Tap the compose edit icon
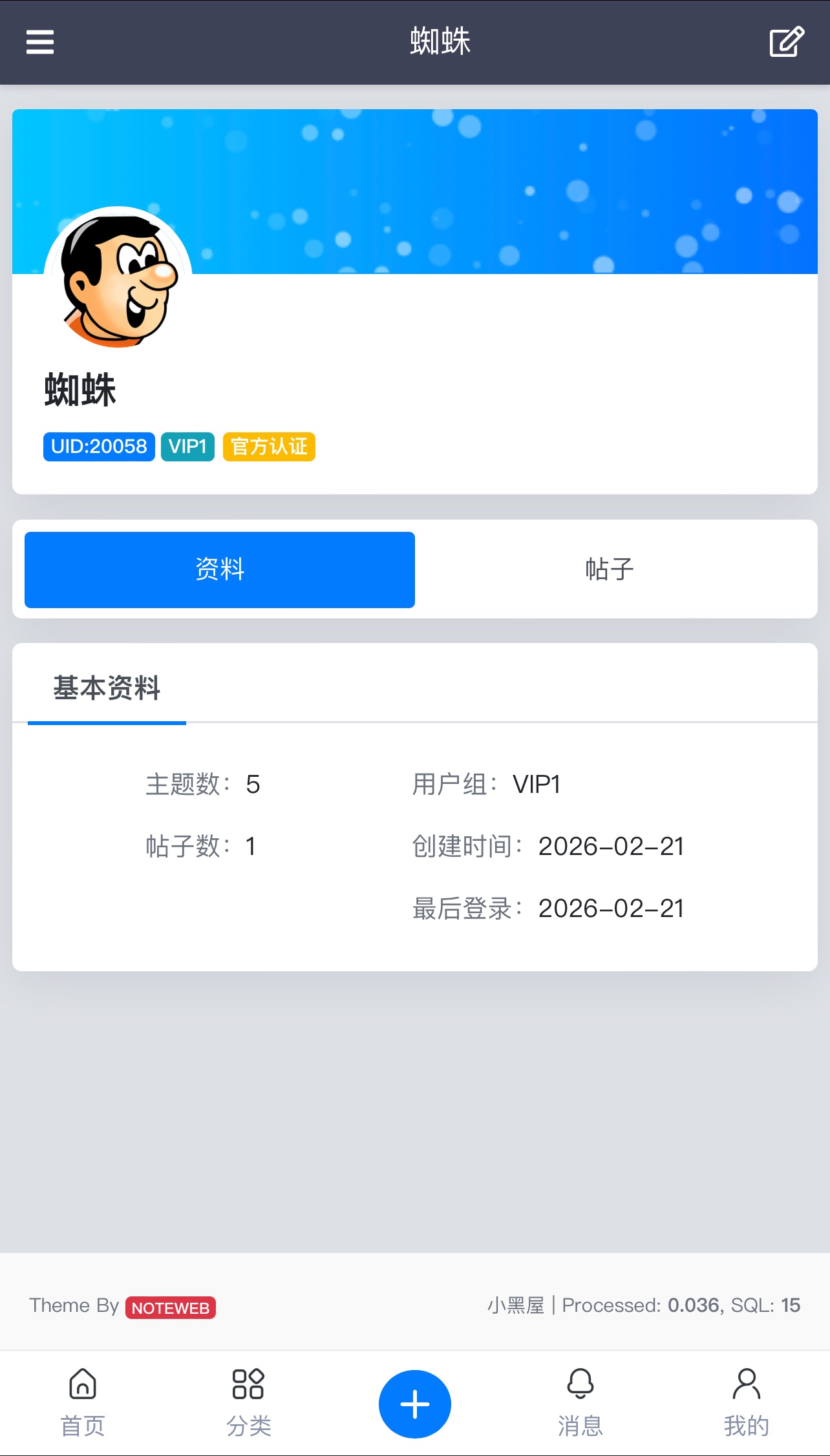Screen dimensions: 830x1456 pos(786,43)
